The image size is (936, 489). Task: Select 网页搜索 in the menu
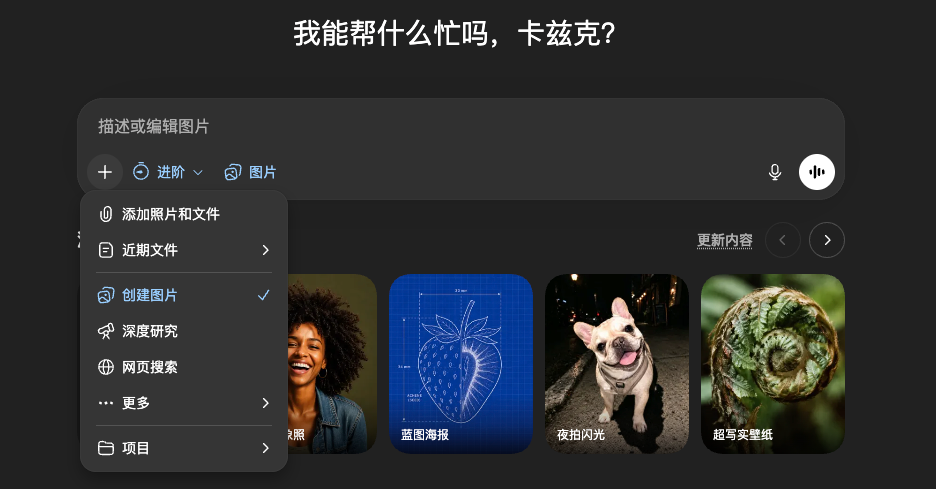tap(150, 367)
